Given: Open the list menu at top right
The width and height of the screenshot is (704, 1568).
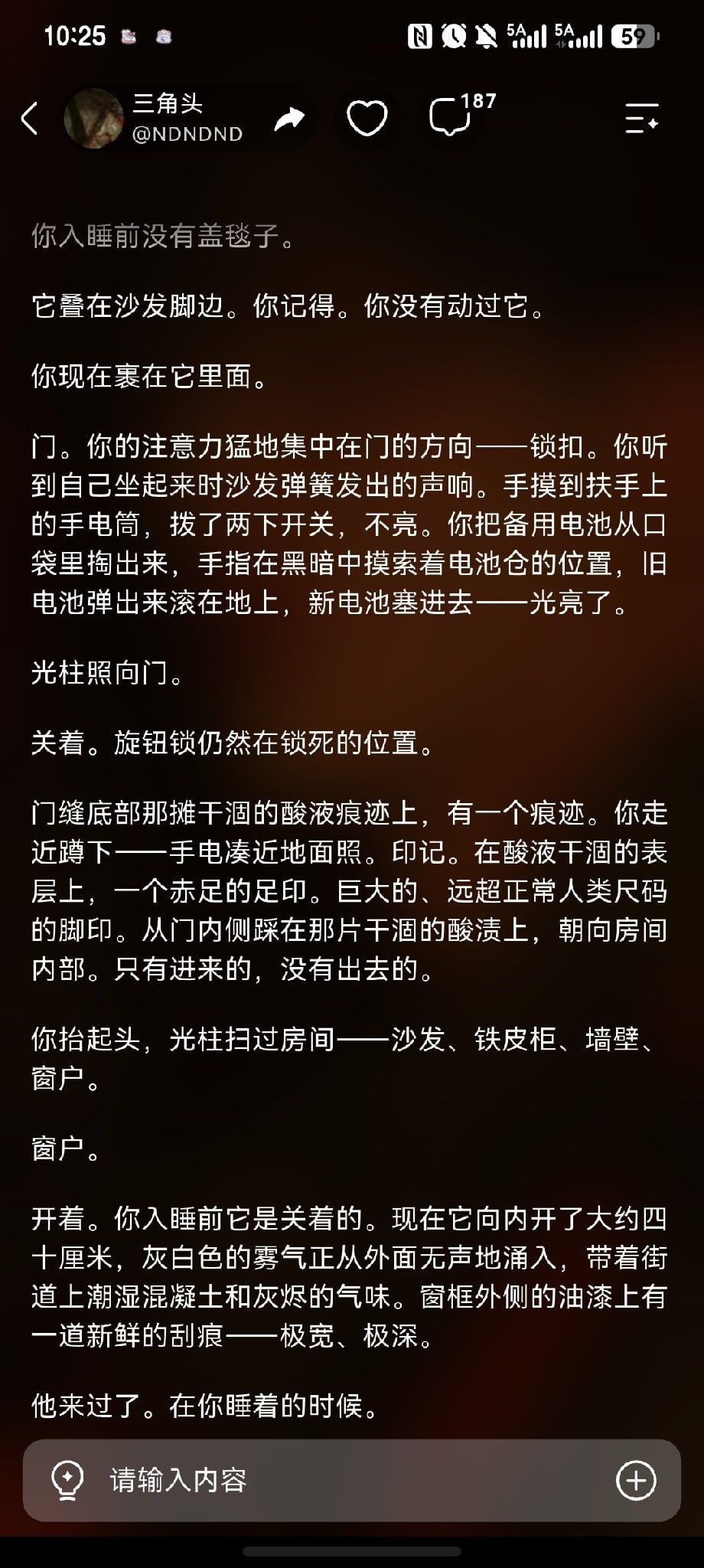Looking at the screenshot, I should 642,119.
